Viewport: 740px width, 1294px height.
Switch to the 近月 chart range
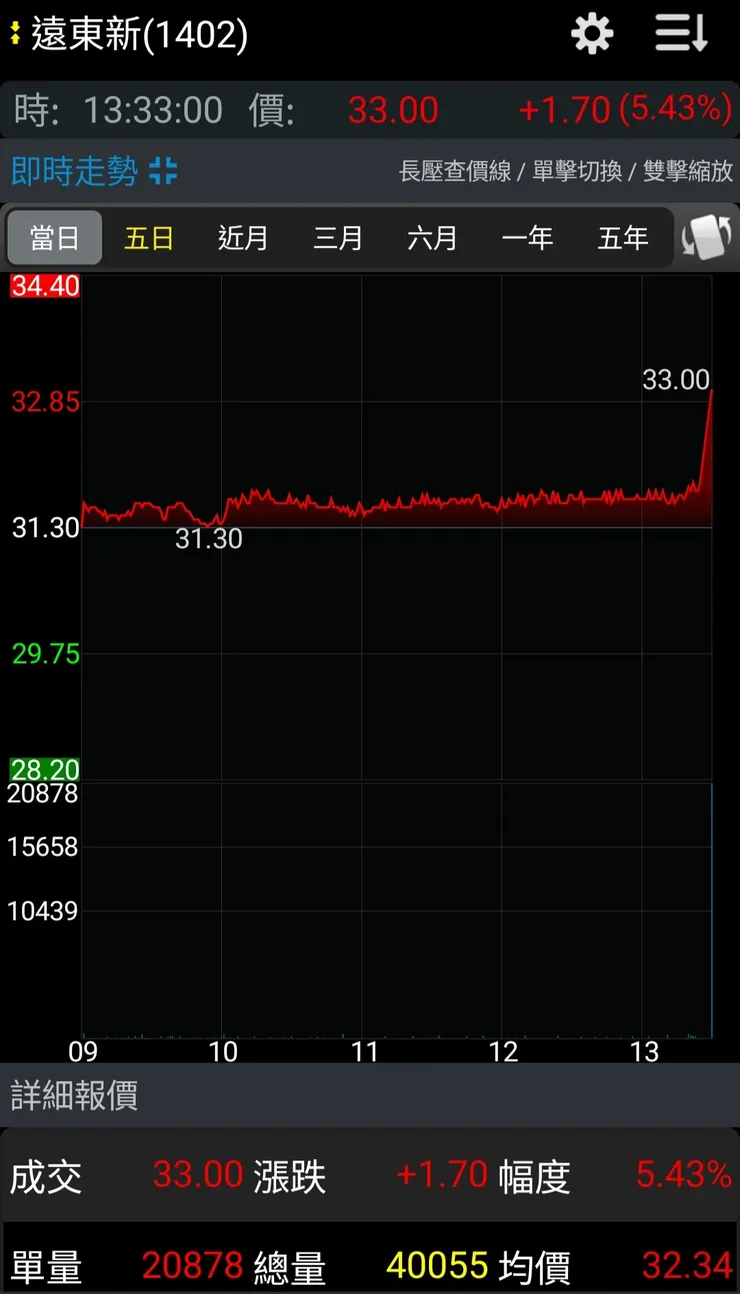(x=243, y=238)
